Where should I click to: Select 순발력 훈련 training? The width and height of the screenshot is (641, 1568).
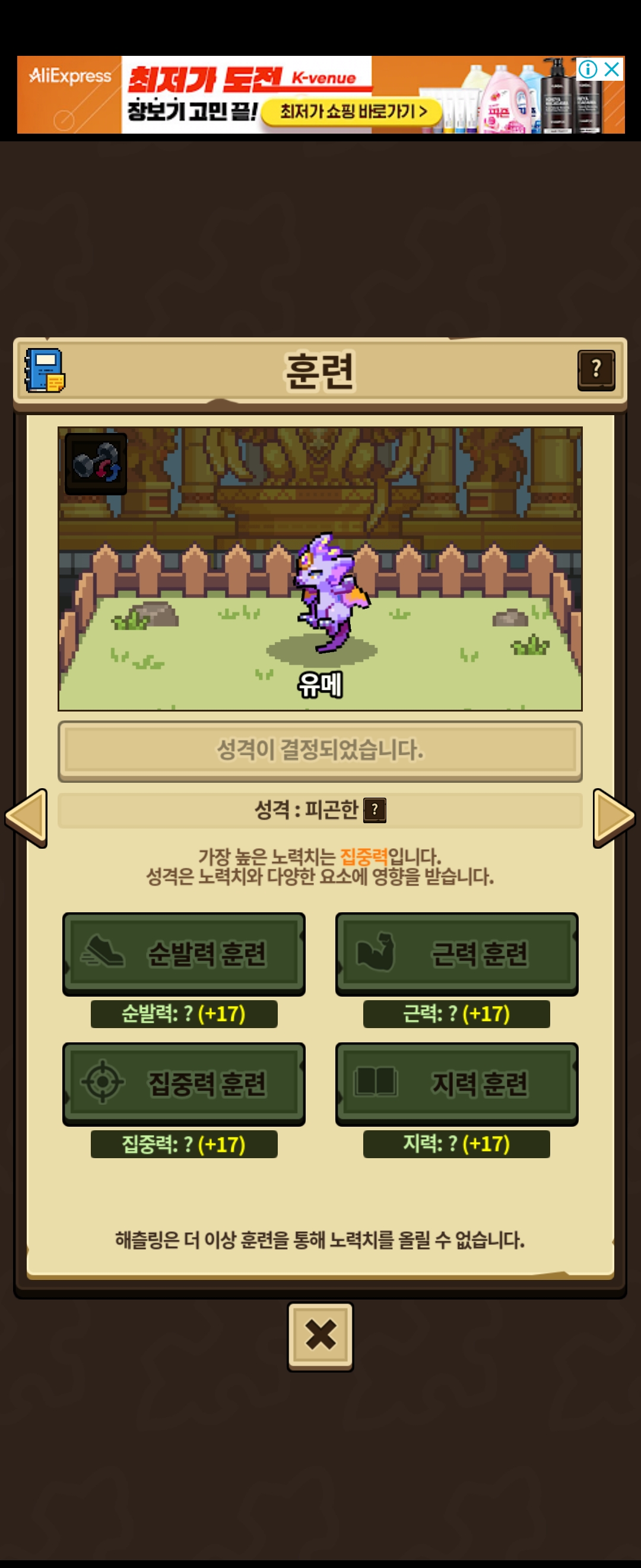tap(183, 953)
